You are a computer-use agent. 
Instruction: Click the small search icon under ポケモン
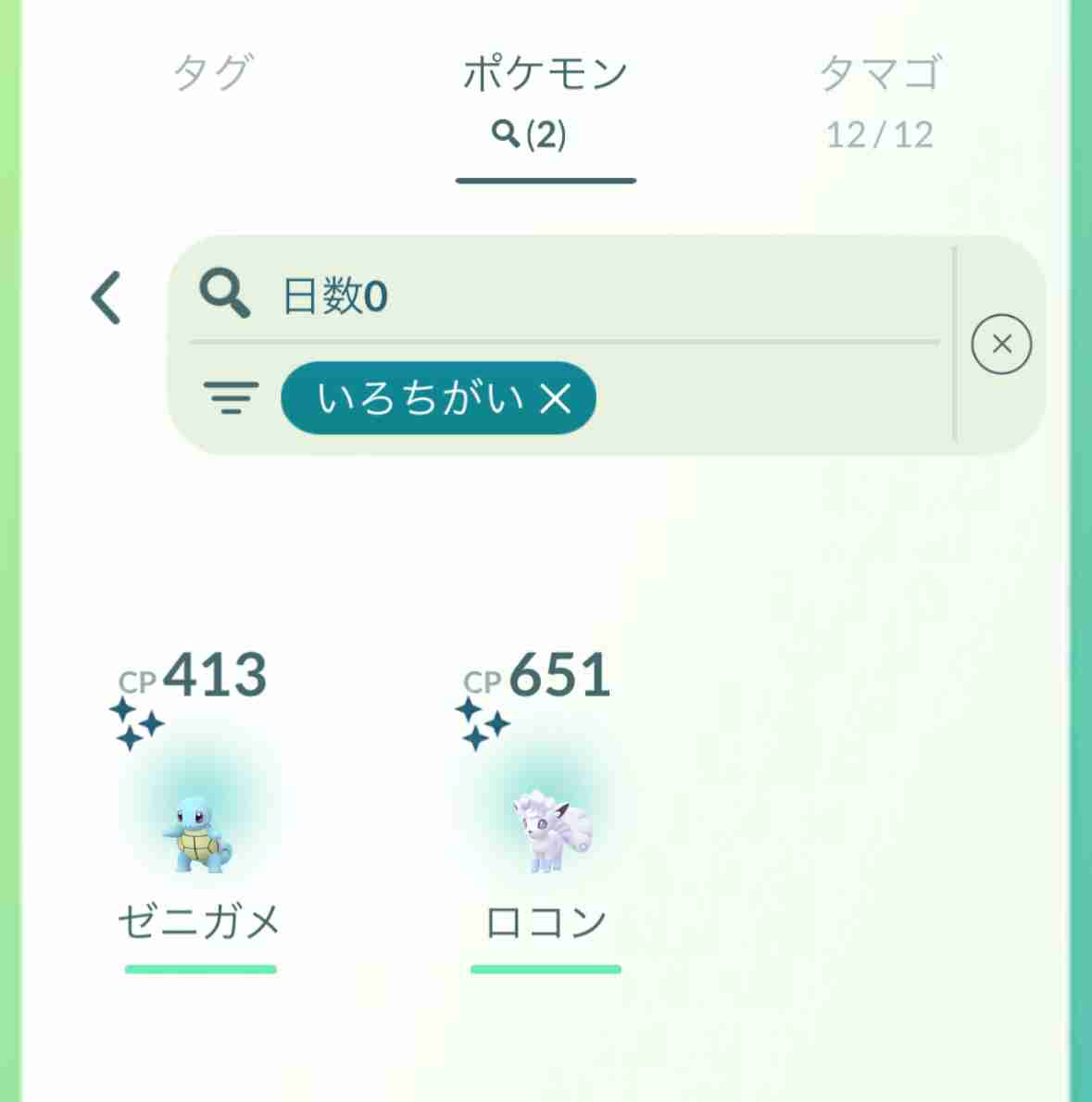[503, 132]
